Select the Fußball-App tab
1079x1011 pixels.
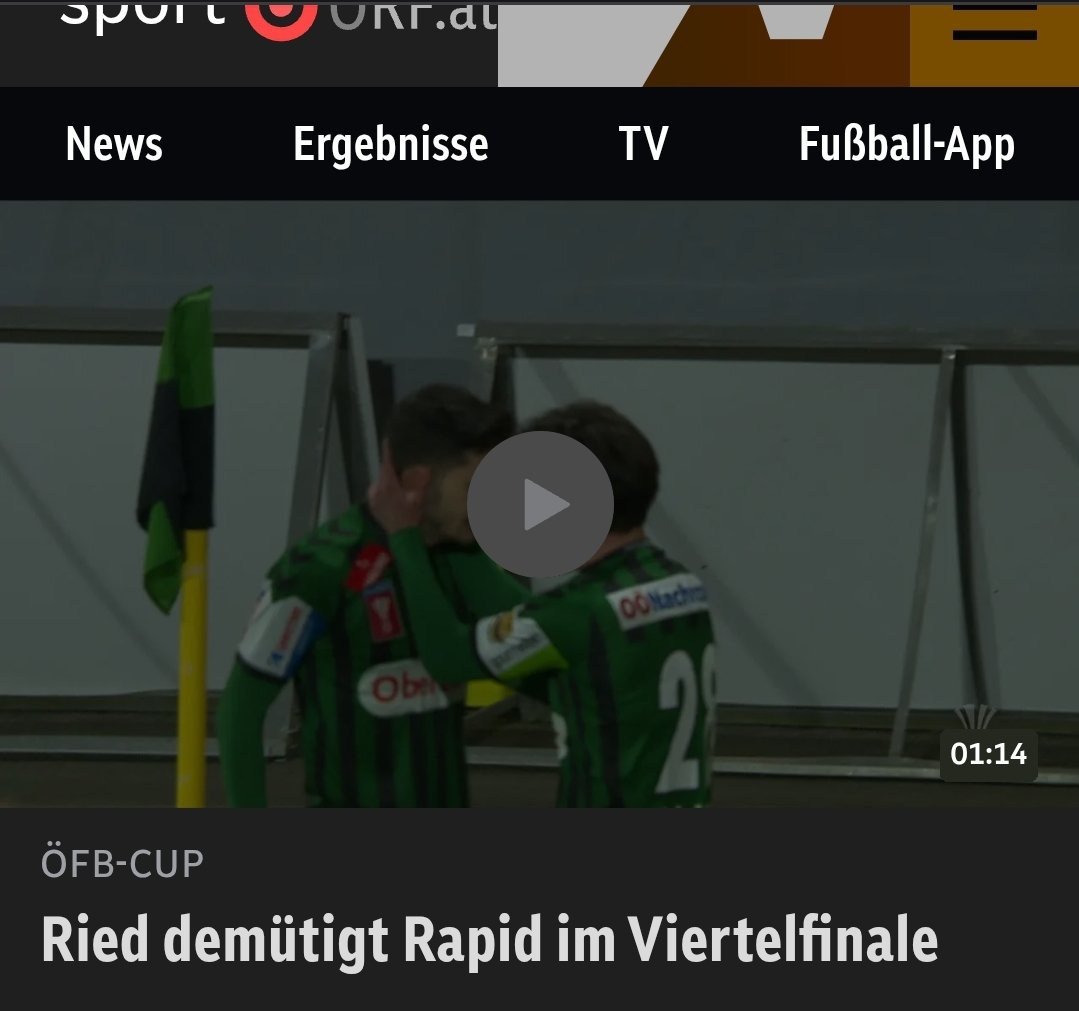click(906, 145)
